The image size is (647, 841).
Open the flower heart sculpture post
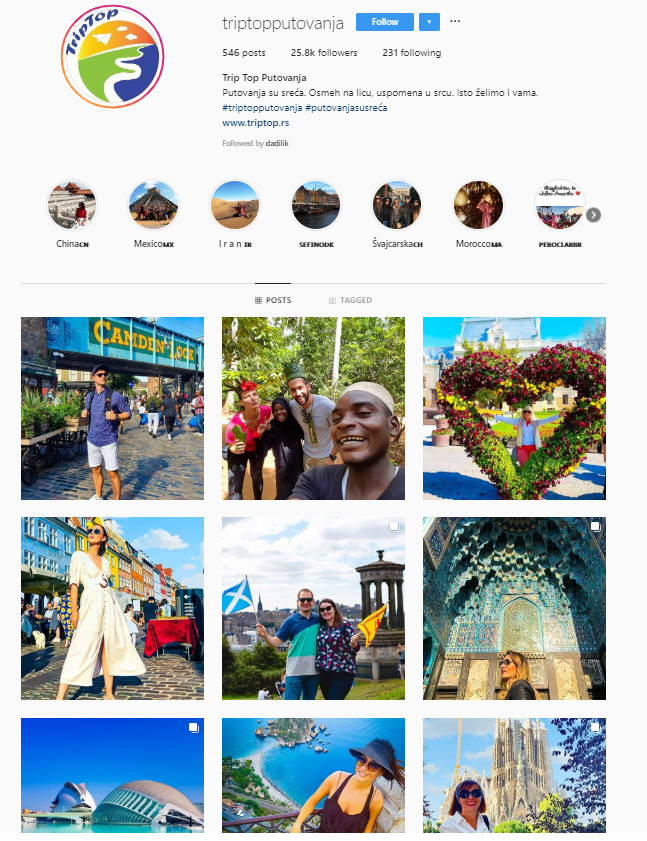tap(514, 408)
